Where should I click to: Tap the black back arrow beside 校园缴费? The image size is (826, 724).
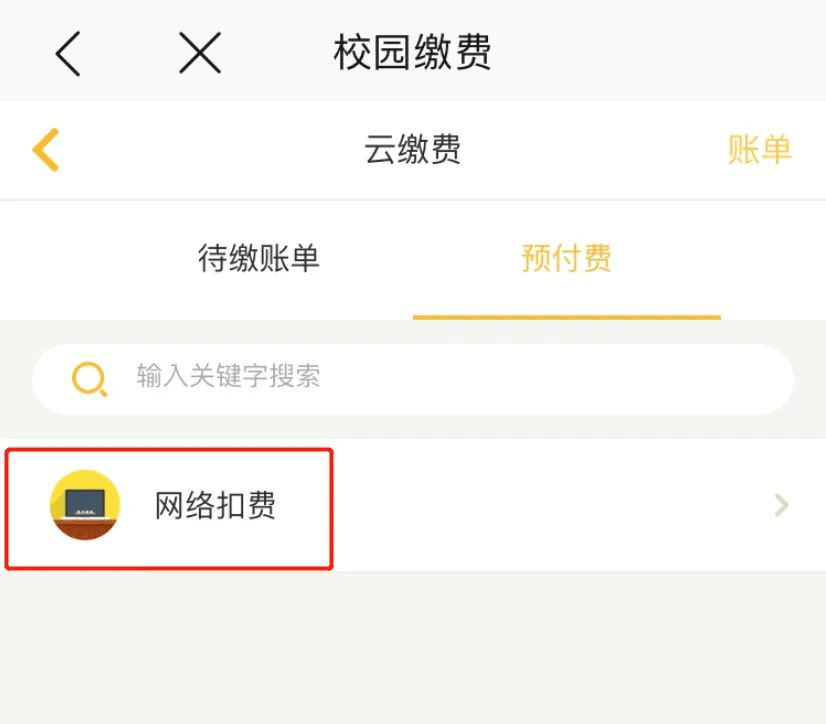[x=68, y=53]
